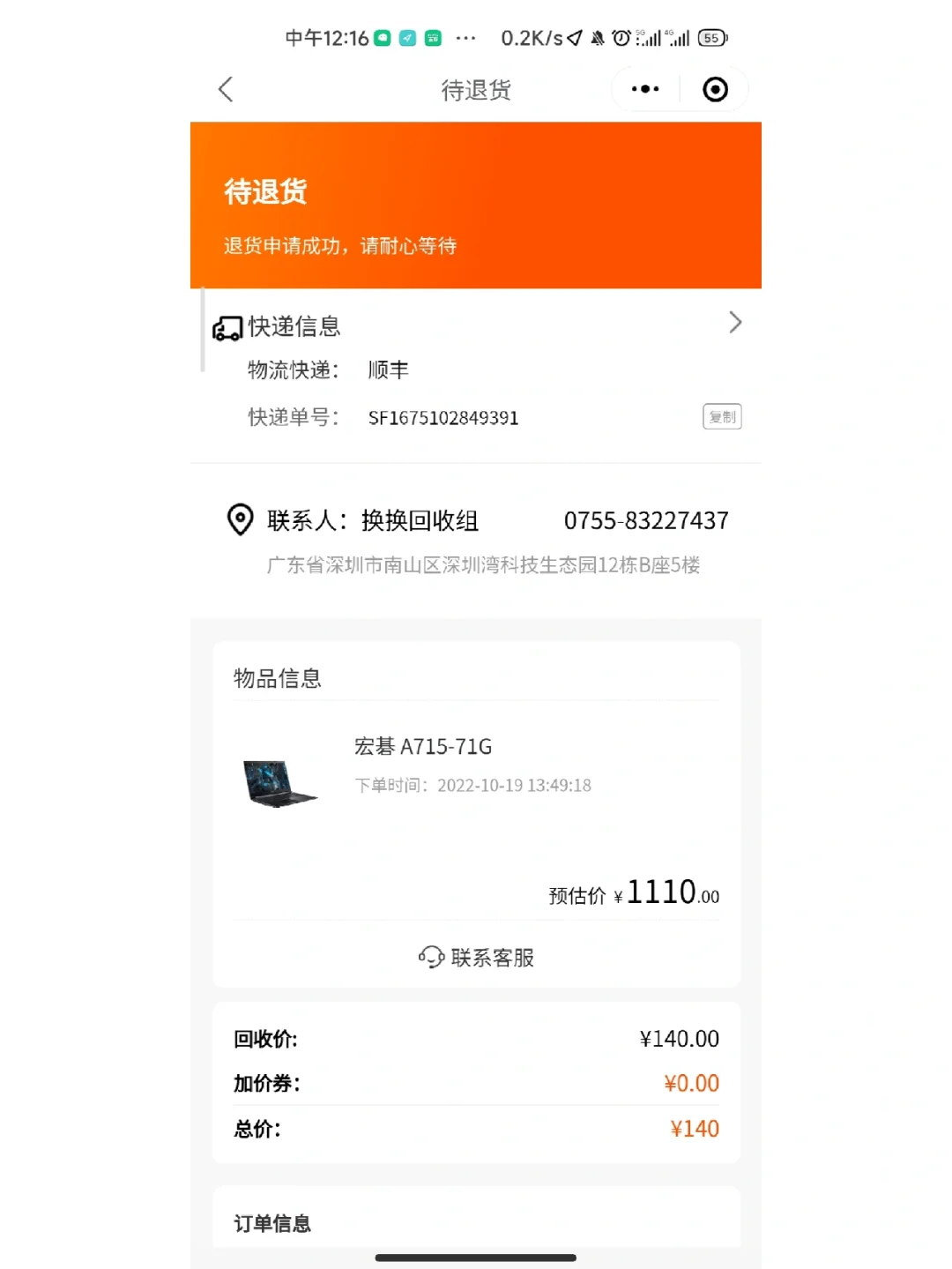The height and width of the screenshot is (1269, 952).
Task: Copy the express tracking number
Action: click(721, 417)
